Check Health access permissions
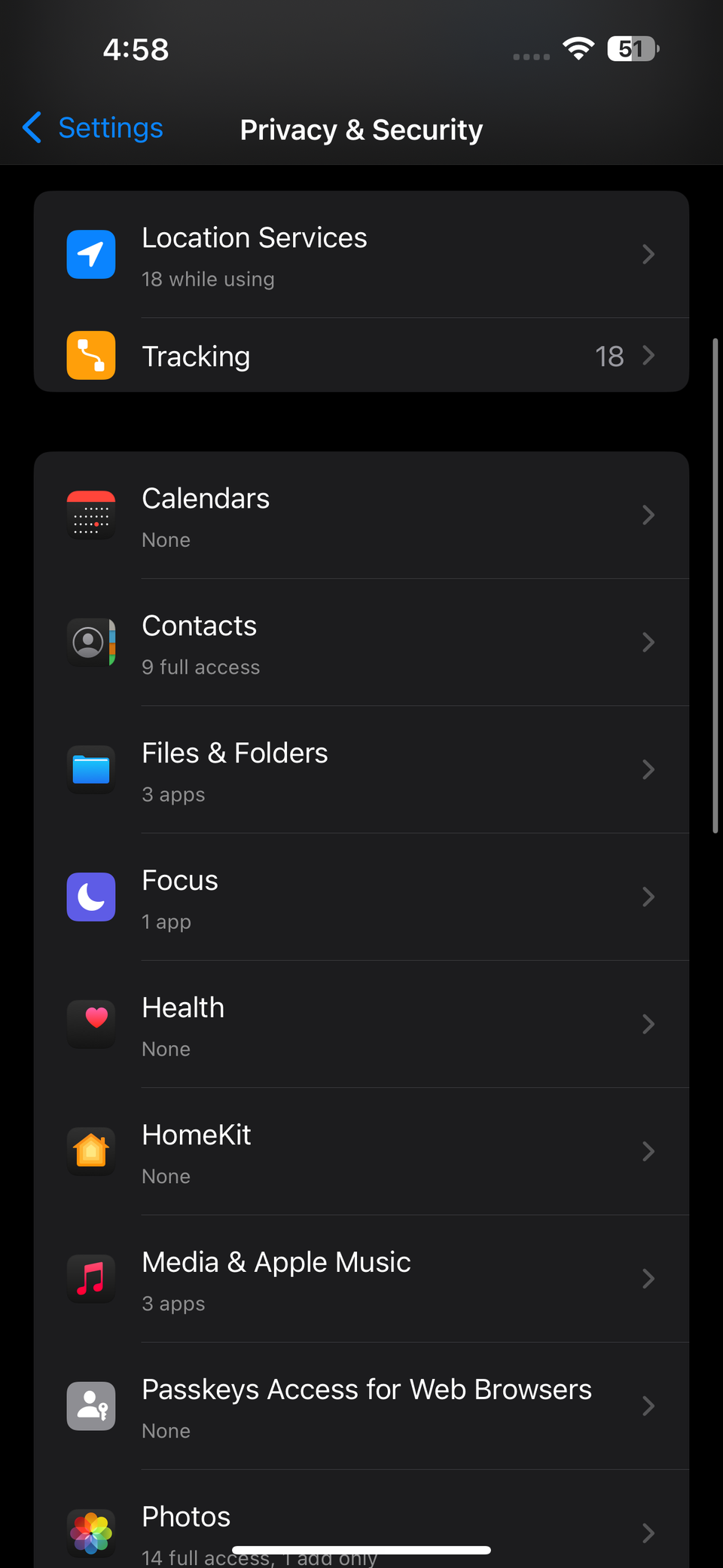 361,1025
